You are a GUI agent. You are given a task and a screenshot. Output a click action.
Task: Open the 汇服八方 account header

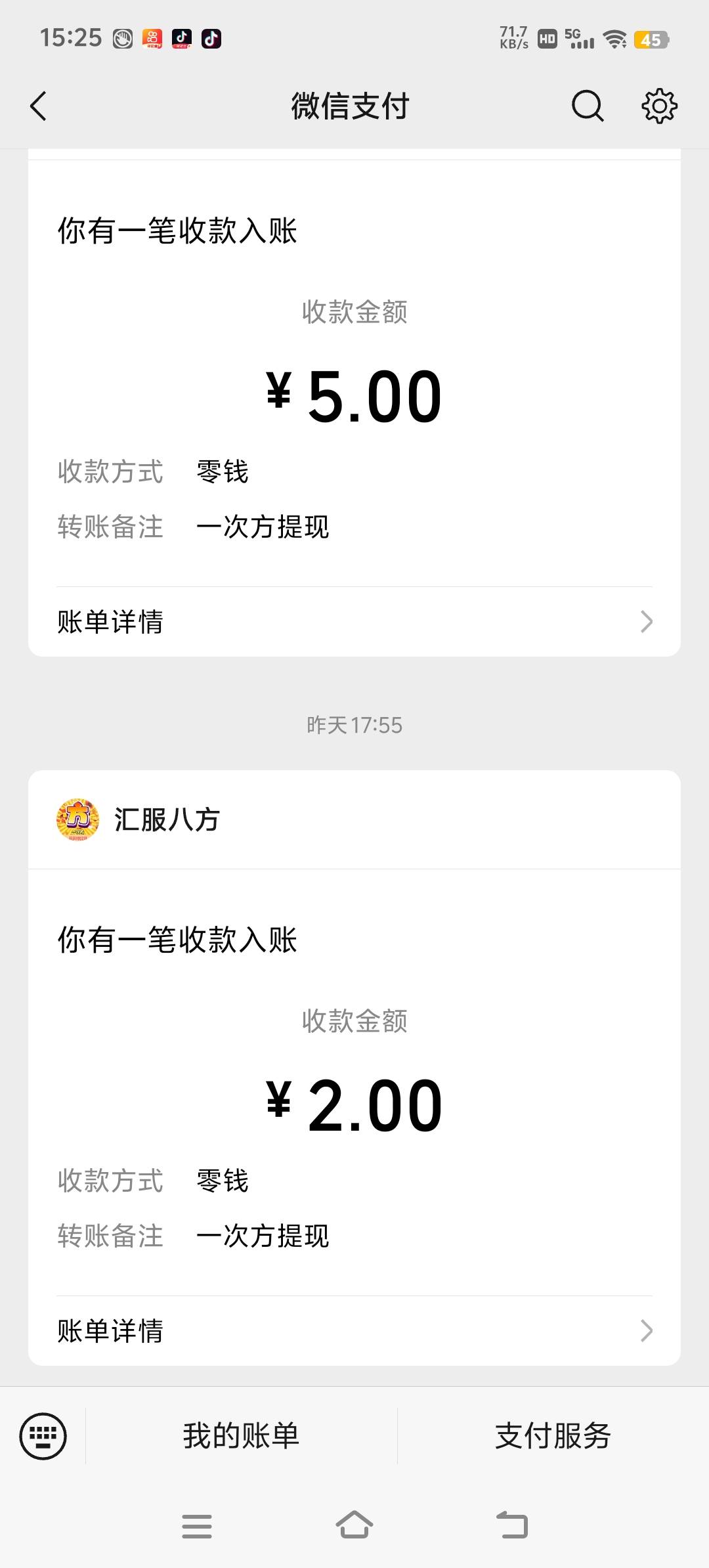point(354,819)
